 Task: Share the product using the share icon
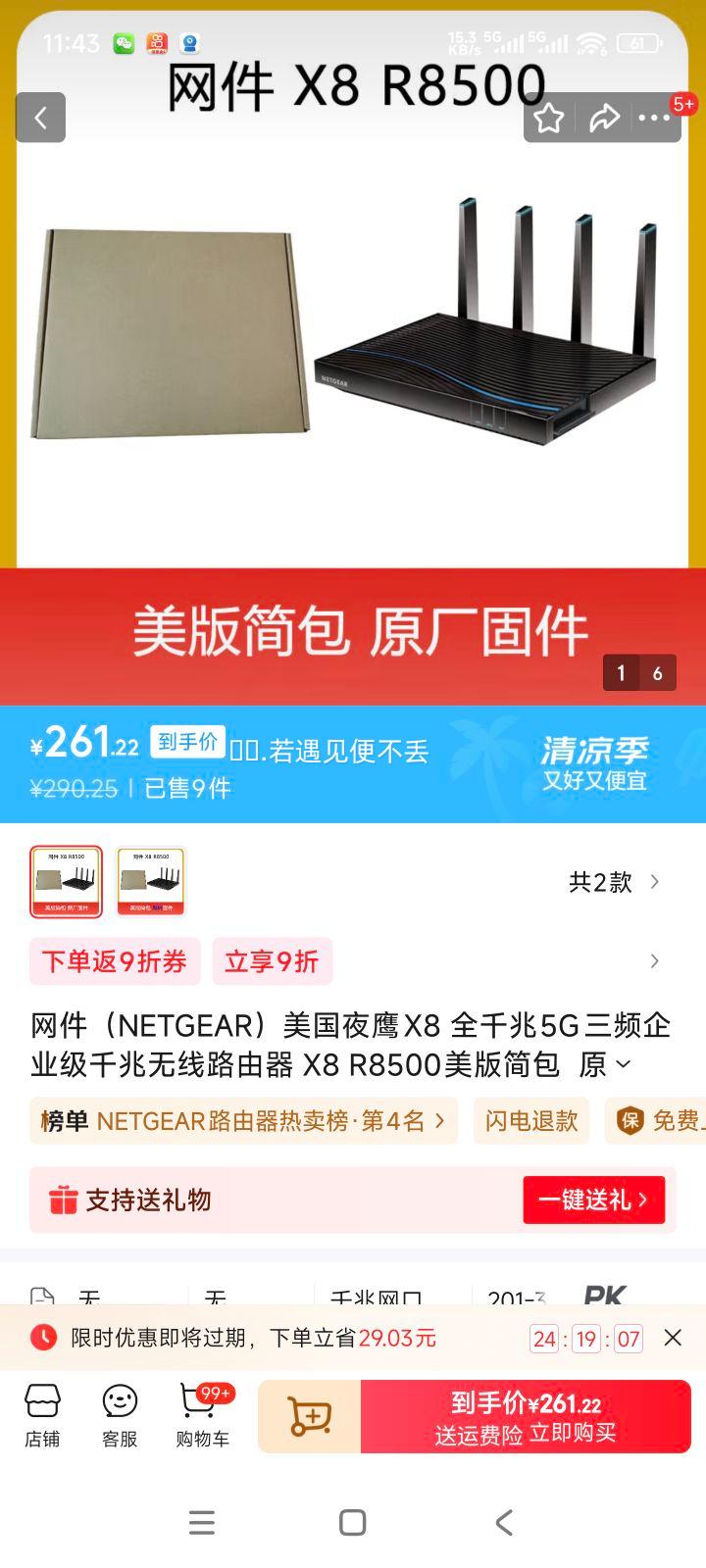tap(605, 118)
